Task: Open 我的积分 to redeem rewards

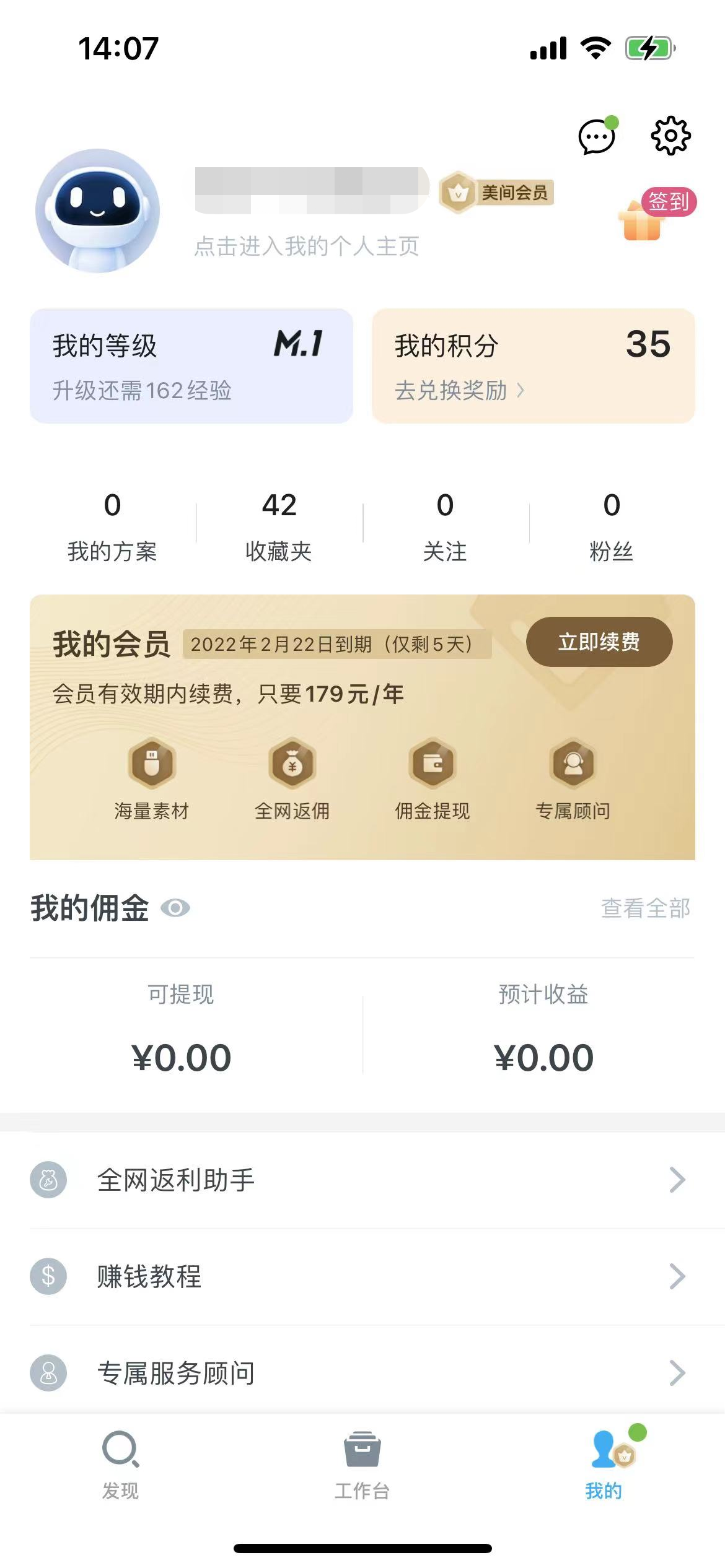Action: tap(533, 365)
